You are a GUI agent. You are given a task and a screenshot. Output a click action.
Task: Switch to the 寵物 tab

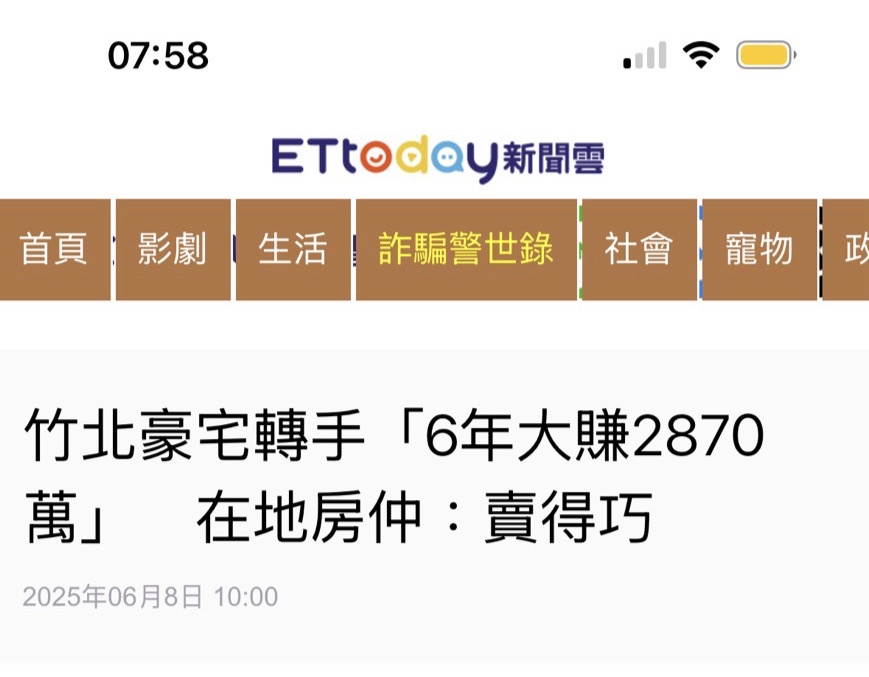tap(759, 249)
